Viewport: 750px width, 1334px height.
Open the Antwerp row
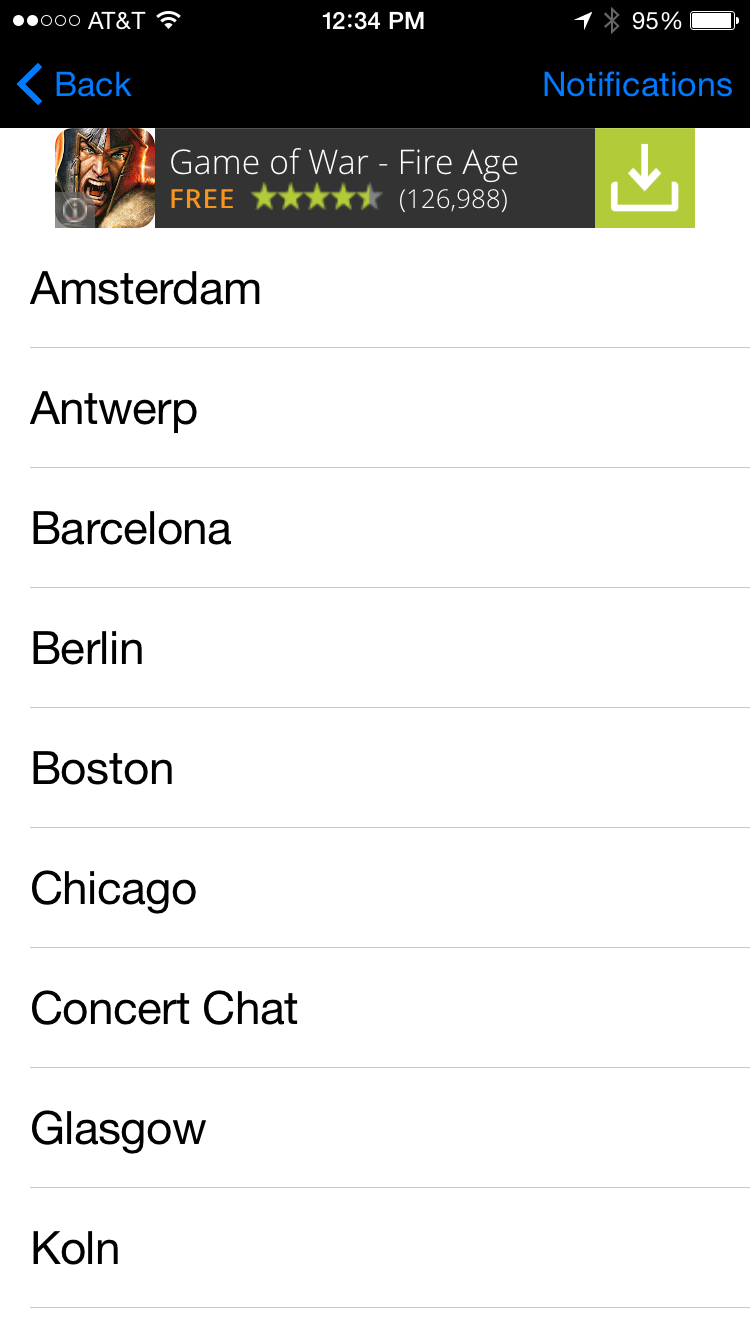click(375, 408)
